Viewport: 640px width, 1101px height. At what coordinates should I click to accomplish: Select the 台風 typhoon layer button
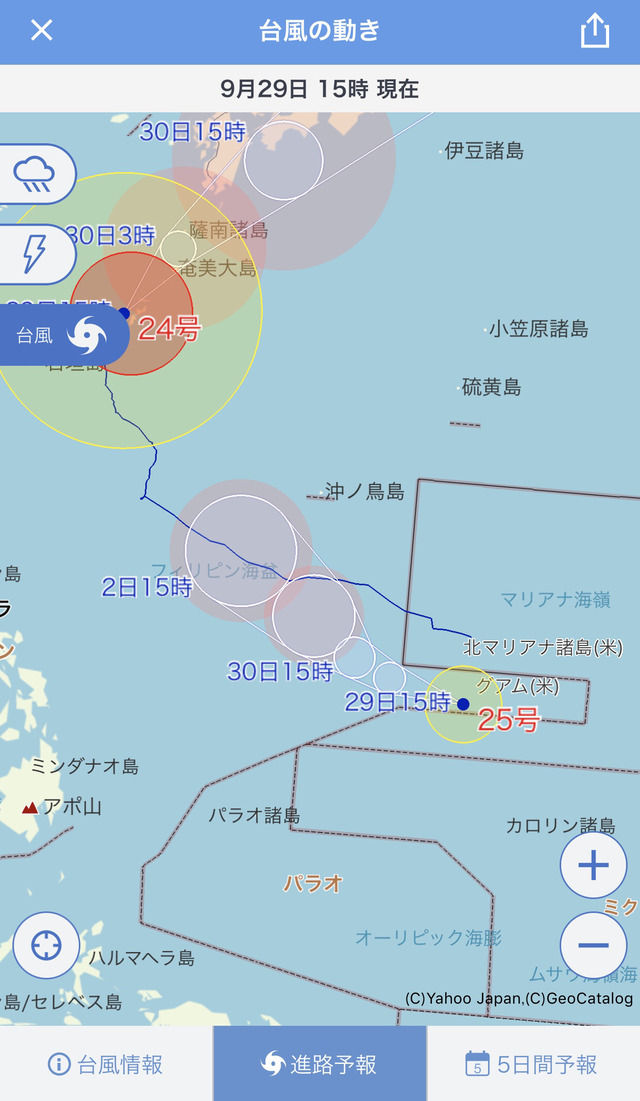pos(63,335)
